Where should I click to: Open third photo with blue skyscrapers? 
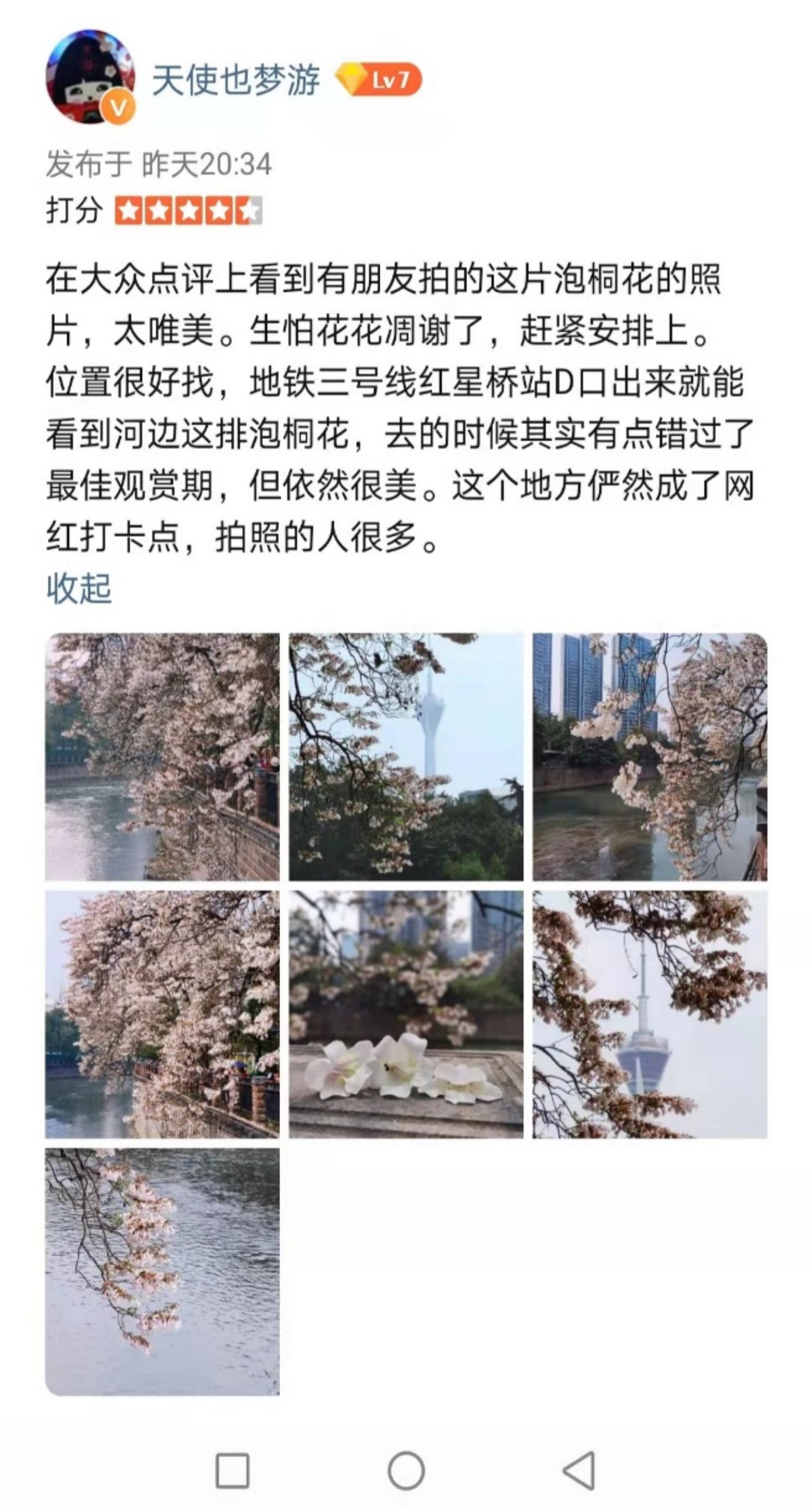(650, 757)
